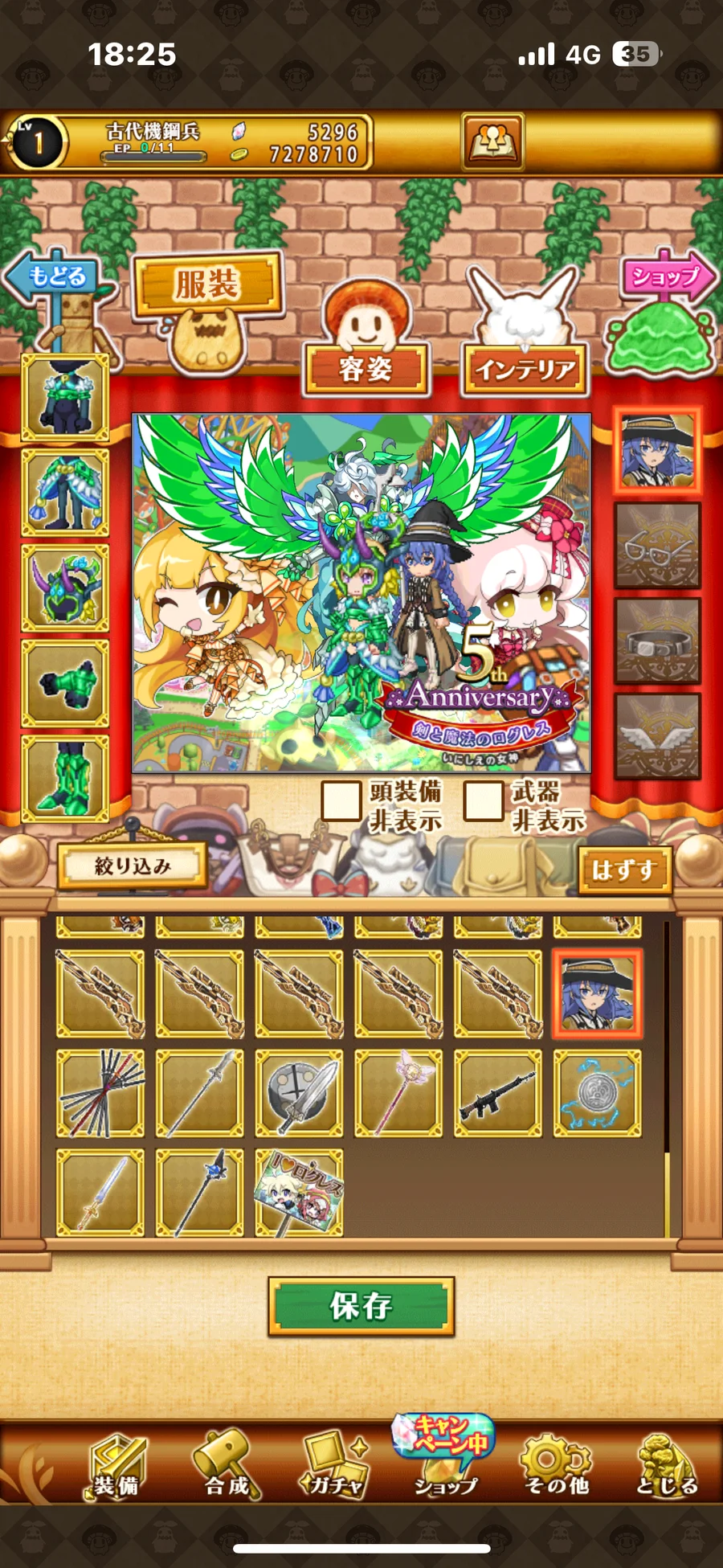Select the pink heart wand item
The width and height of the screenshot is (723, 1568).
[398, 1093]
